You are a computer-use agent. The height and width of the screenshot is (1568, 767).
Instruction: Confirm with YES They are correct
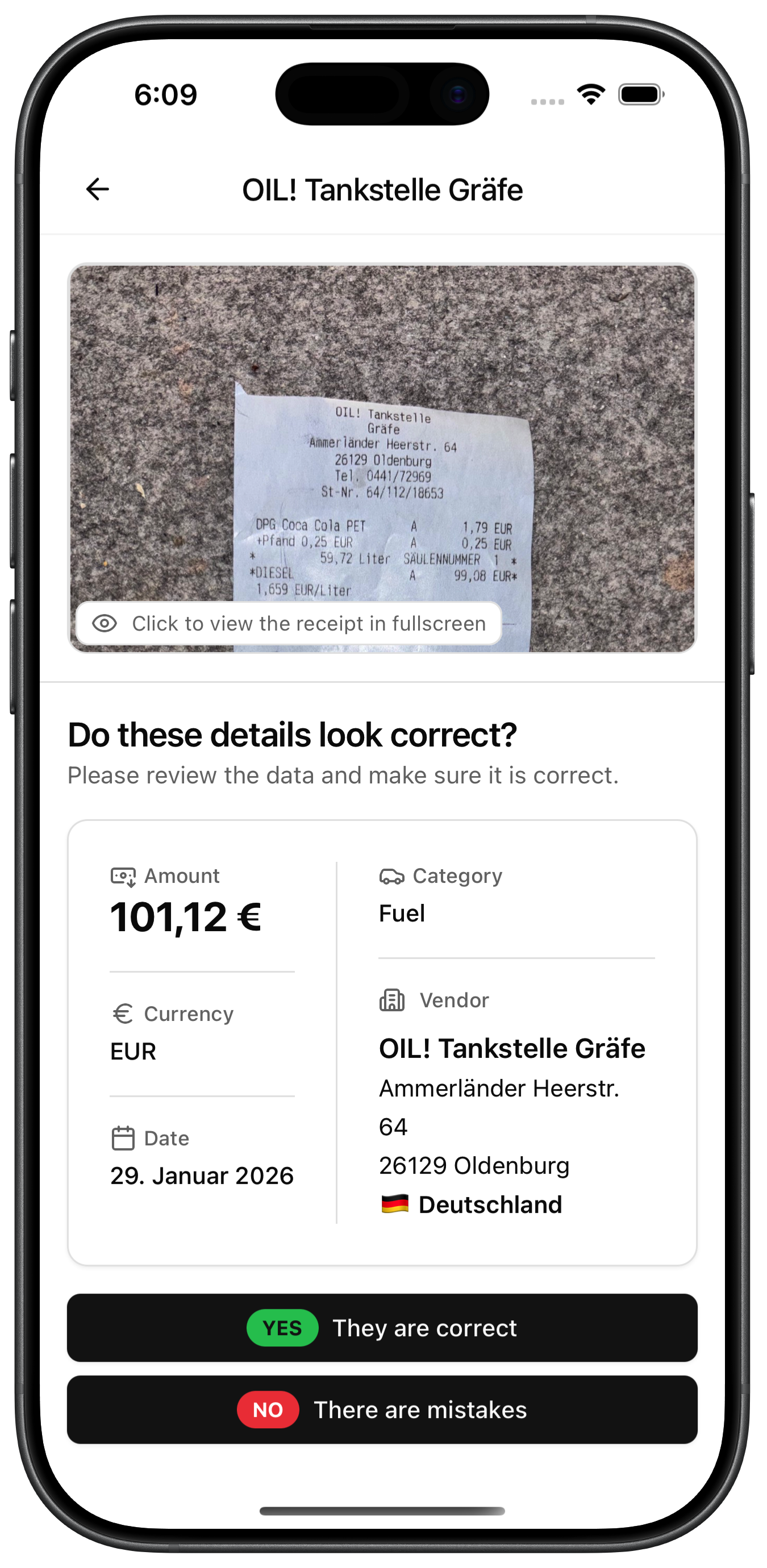tap(382, 1328)
